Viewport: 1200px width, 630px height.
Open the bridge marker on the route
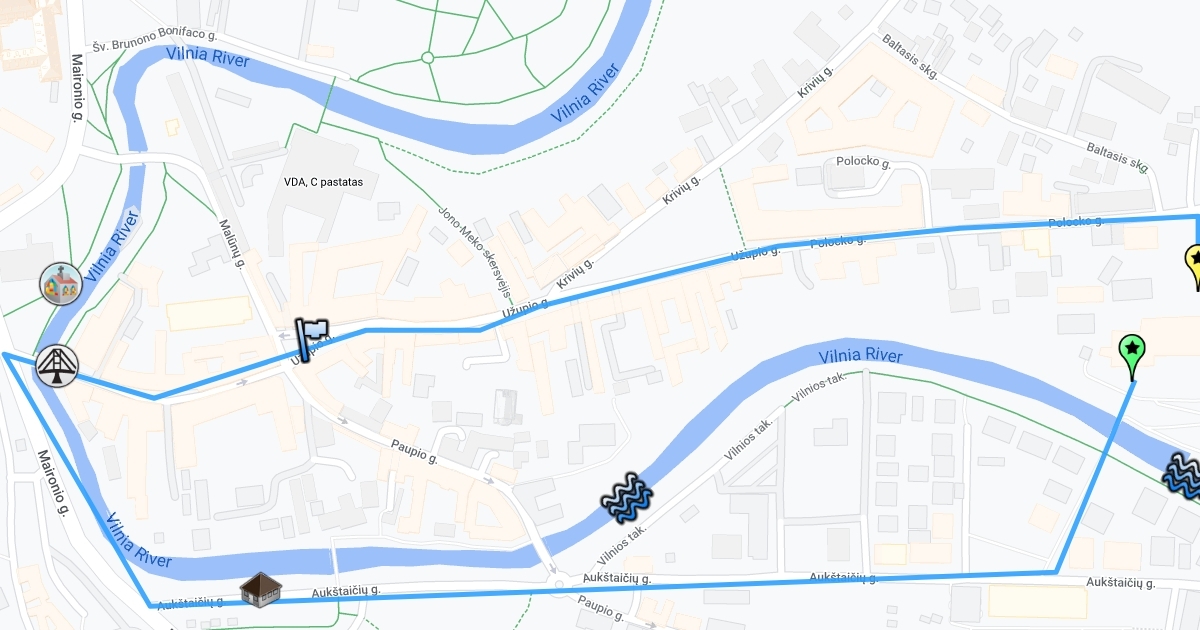click(x=57, y=366)
